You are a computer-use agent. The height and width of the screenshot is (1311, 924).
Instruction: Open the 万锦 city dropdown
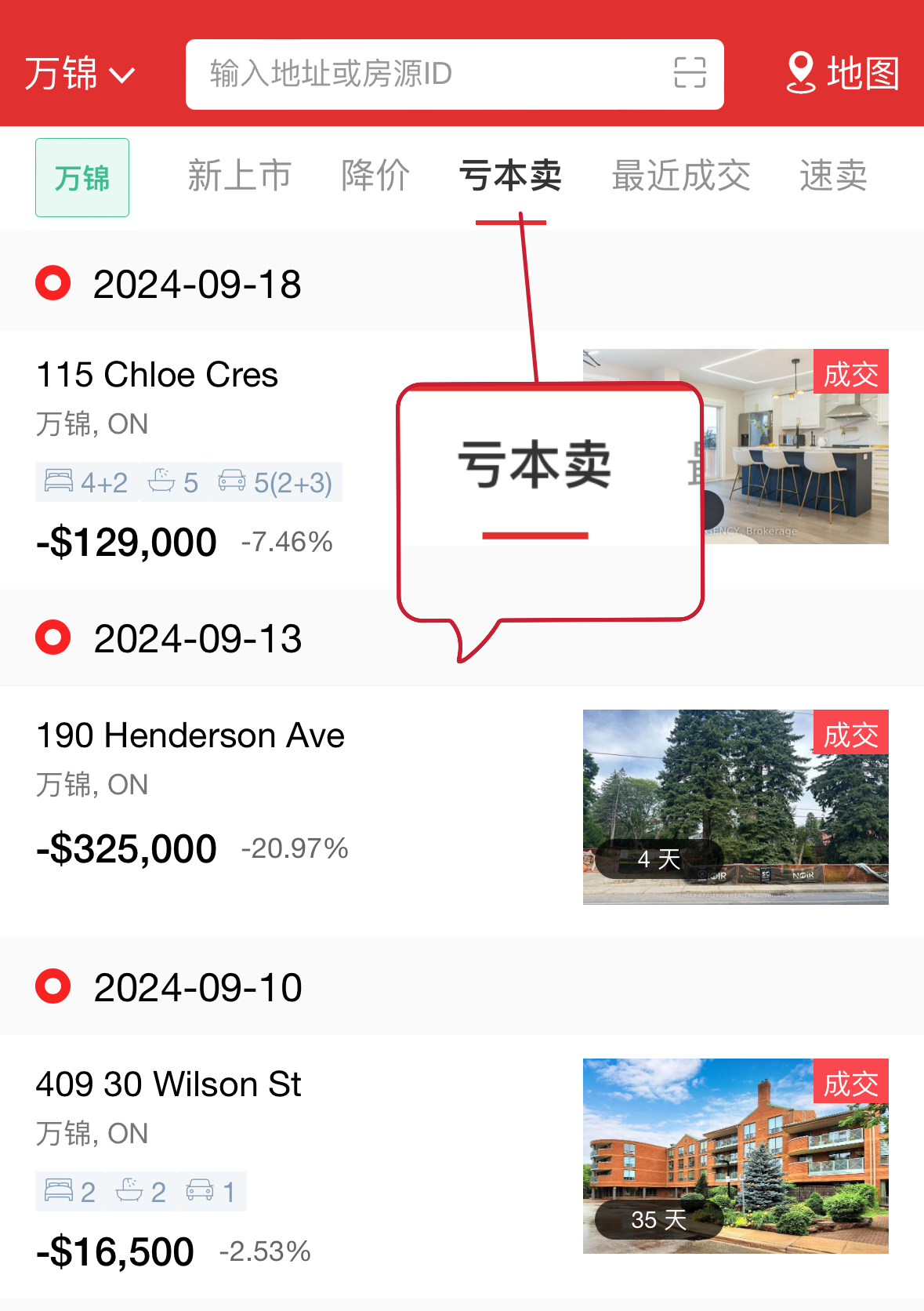click(x=79, y=74)
